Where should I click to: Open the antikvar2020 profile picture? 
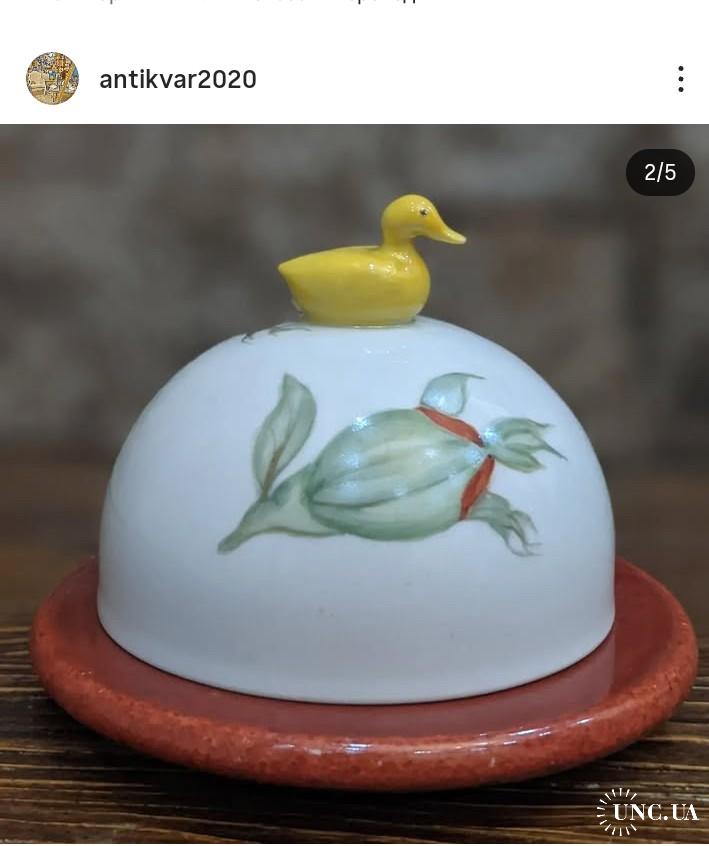pos(52,79)
